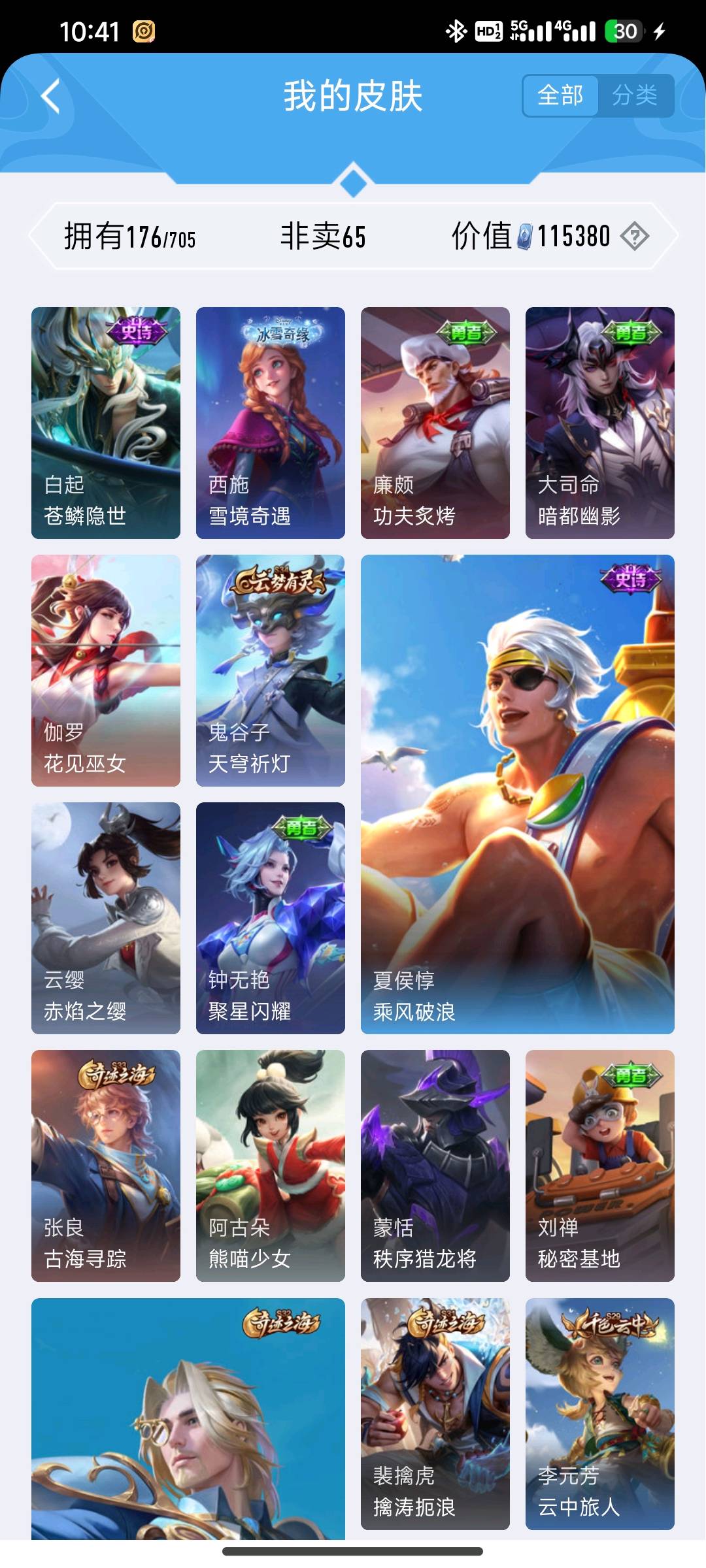Viewport: 706px width, 1568px height.
Task: Select 钟无艳 聚星闪耀 skin
Action: pos(271,918)
